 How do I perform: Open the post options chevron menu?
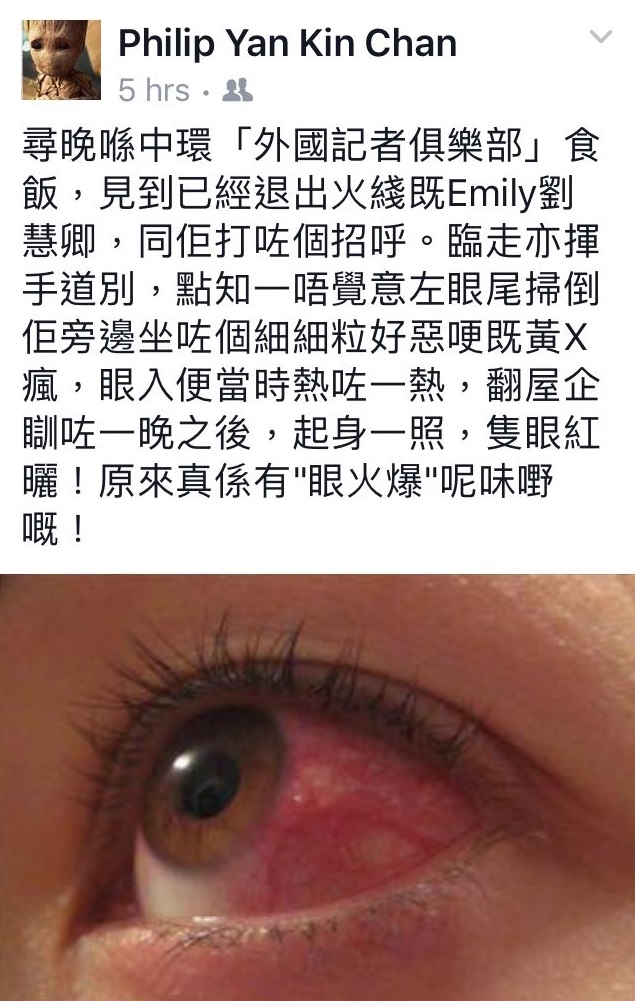click(x=601, y=38)
